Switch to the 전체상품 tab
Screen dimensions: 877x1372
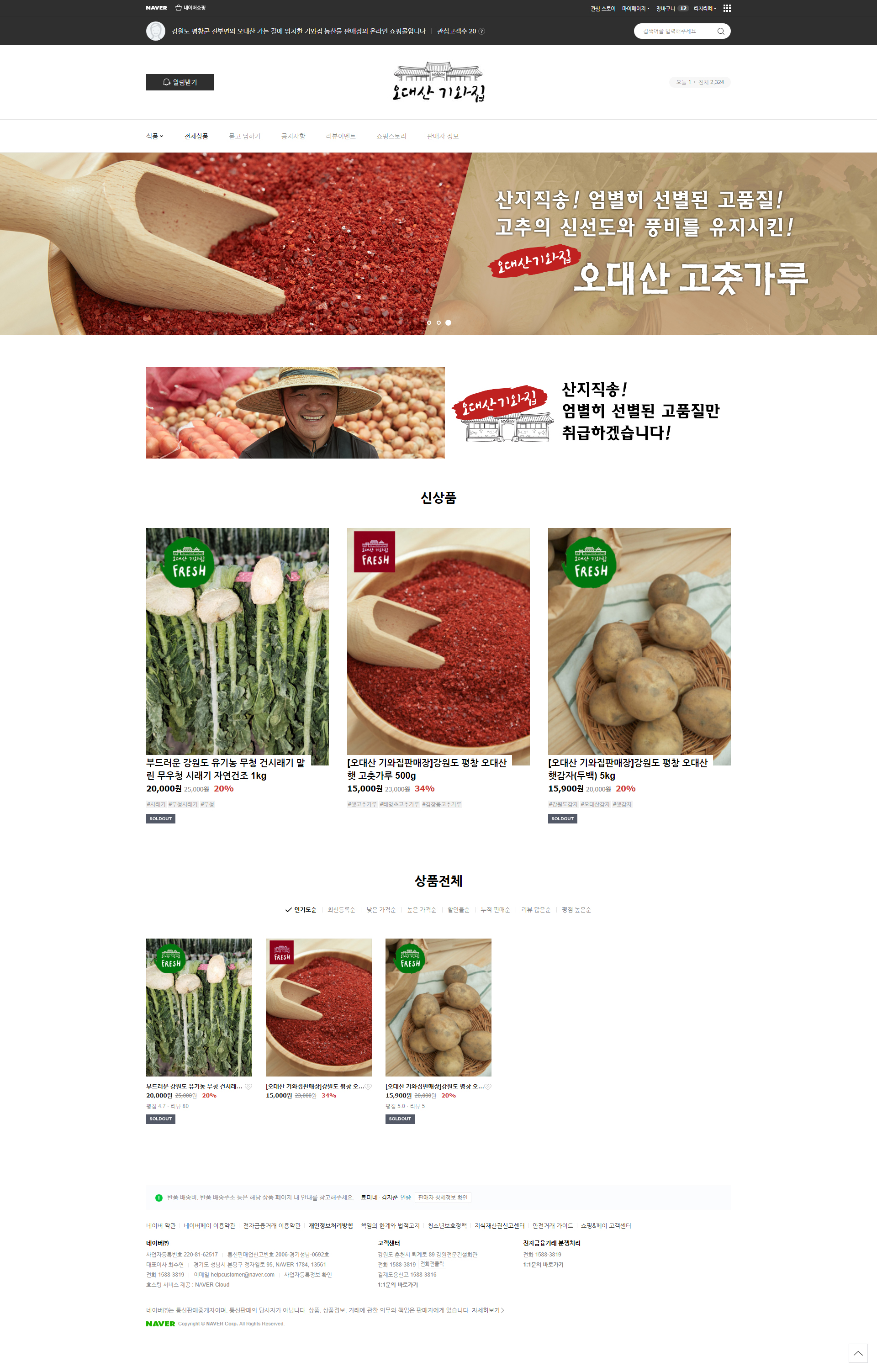pos(196,136)
